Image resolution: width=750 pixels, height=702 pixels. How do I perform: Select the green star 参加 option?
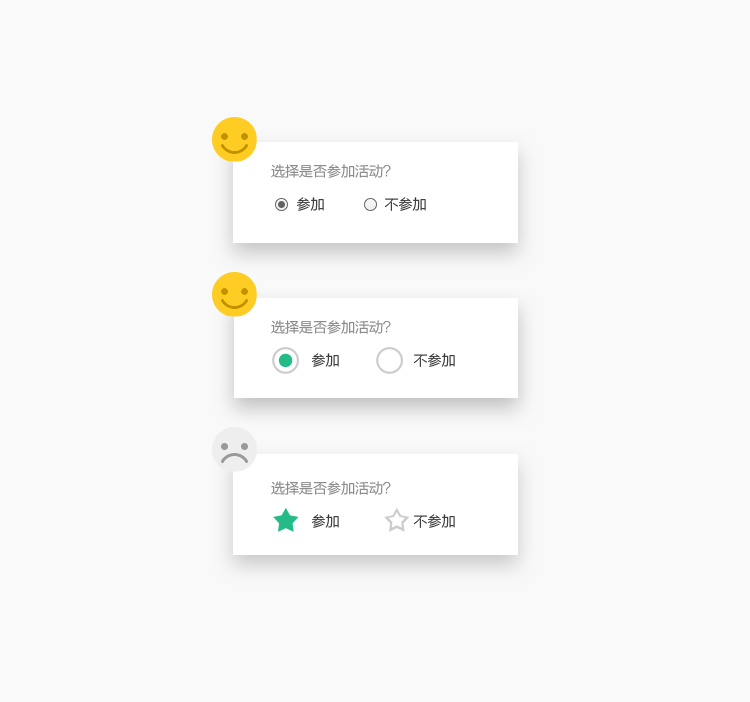pyautogui.click(x=286, y=520)
